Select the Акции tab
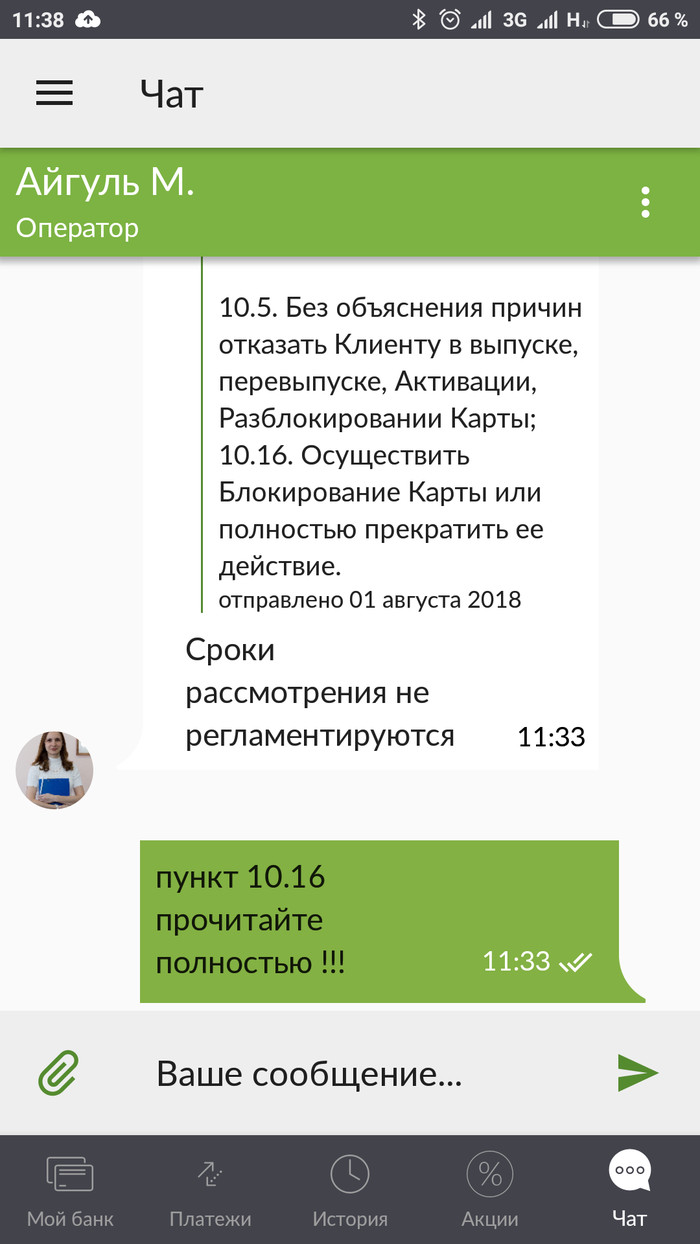This screenshot has height=1244, width=700. (x=490, y=1190)
